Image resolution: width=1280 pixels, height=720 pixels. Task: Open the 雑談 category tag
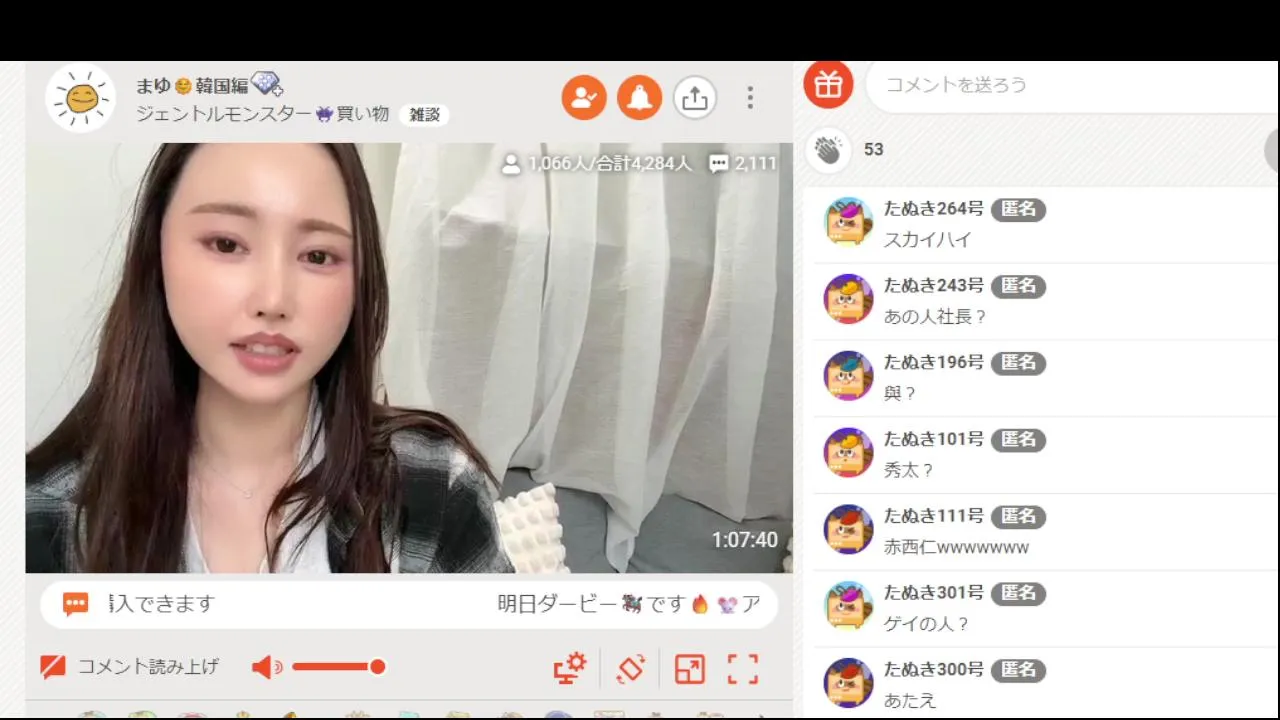[424, 115]
